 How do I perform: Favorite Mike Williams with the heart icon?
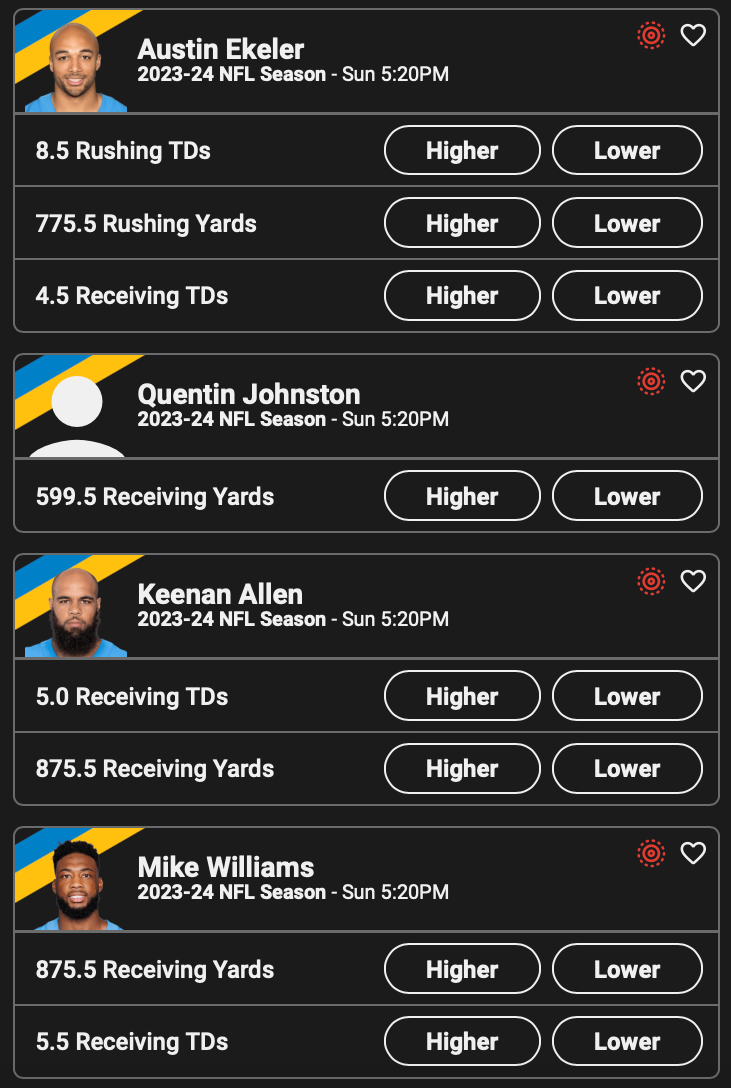click(693, 853)
